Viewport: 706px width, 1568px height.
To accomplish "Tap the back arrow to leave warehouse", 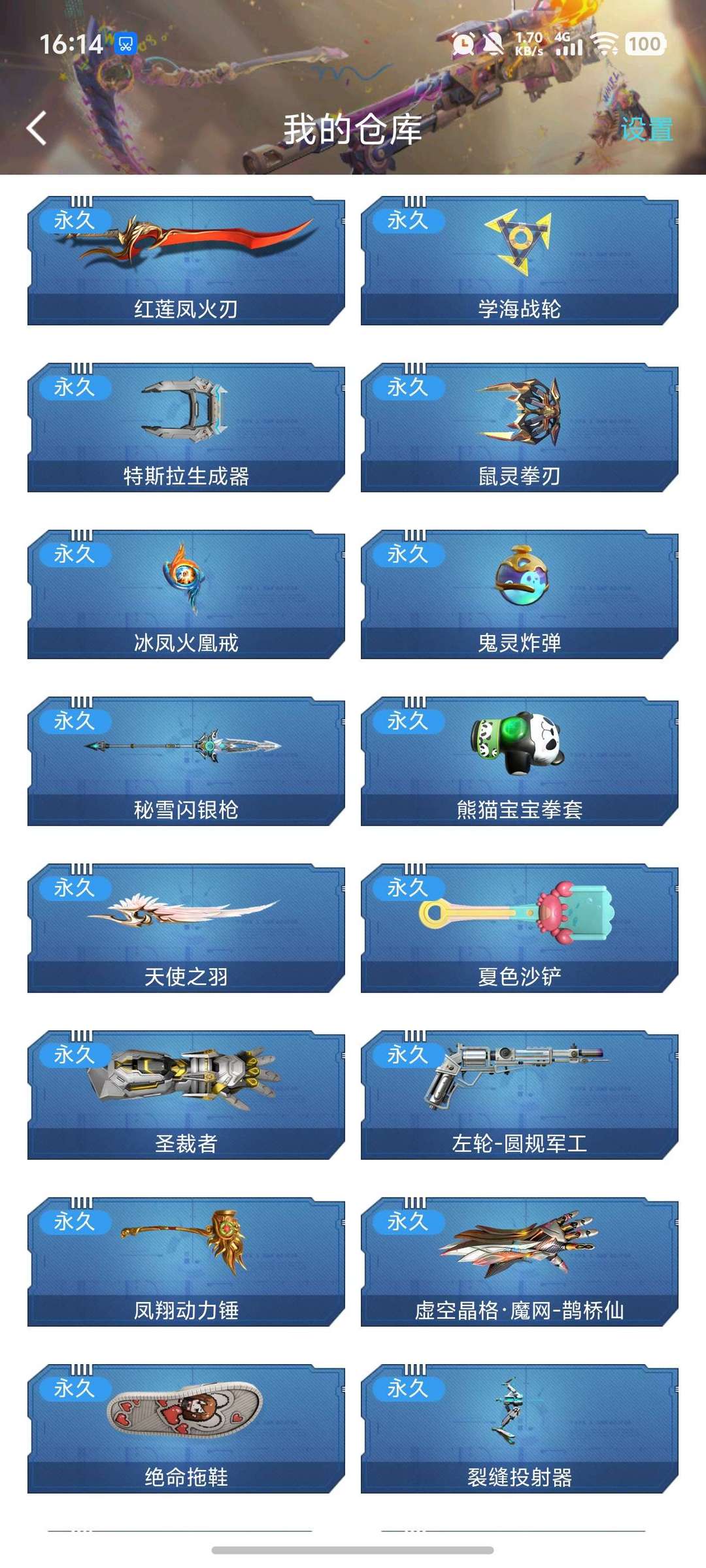I will pos(36,128).
